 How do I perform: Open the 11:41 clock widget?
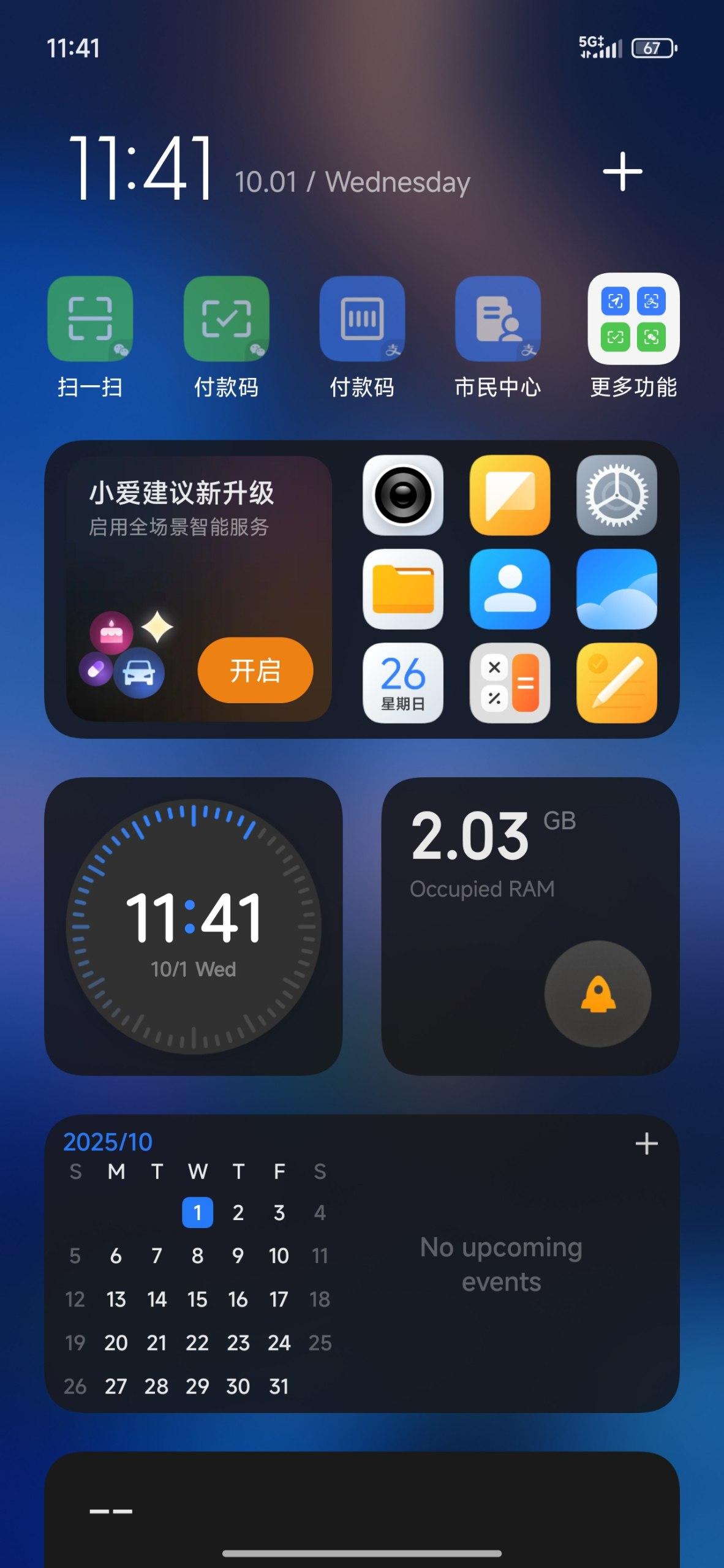(194, 926)
